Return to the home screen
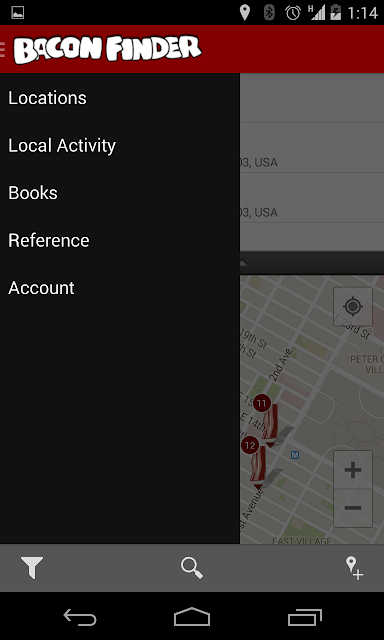This screenshot has width=384, height=640. 192,617
